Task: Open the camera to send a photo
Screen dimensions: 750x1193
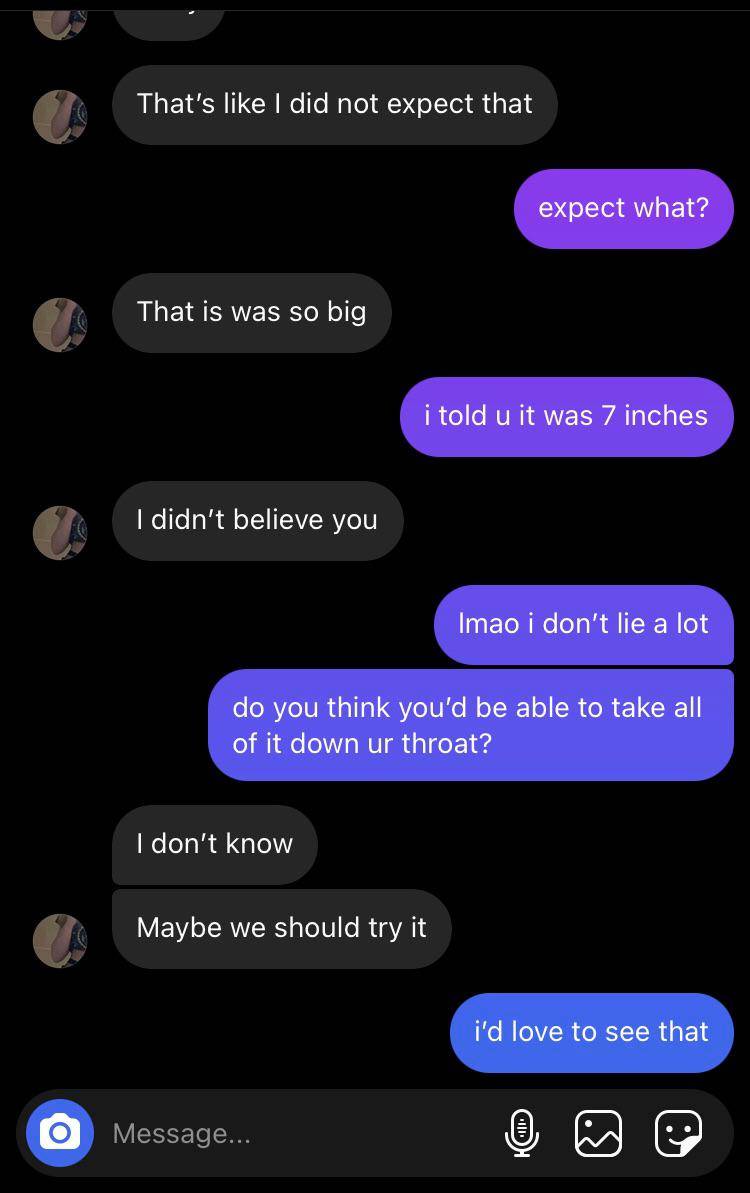Action: pos(59,1132)
